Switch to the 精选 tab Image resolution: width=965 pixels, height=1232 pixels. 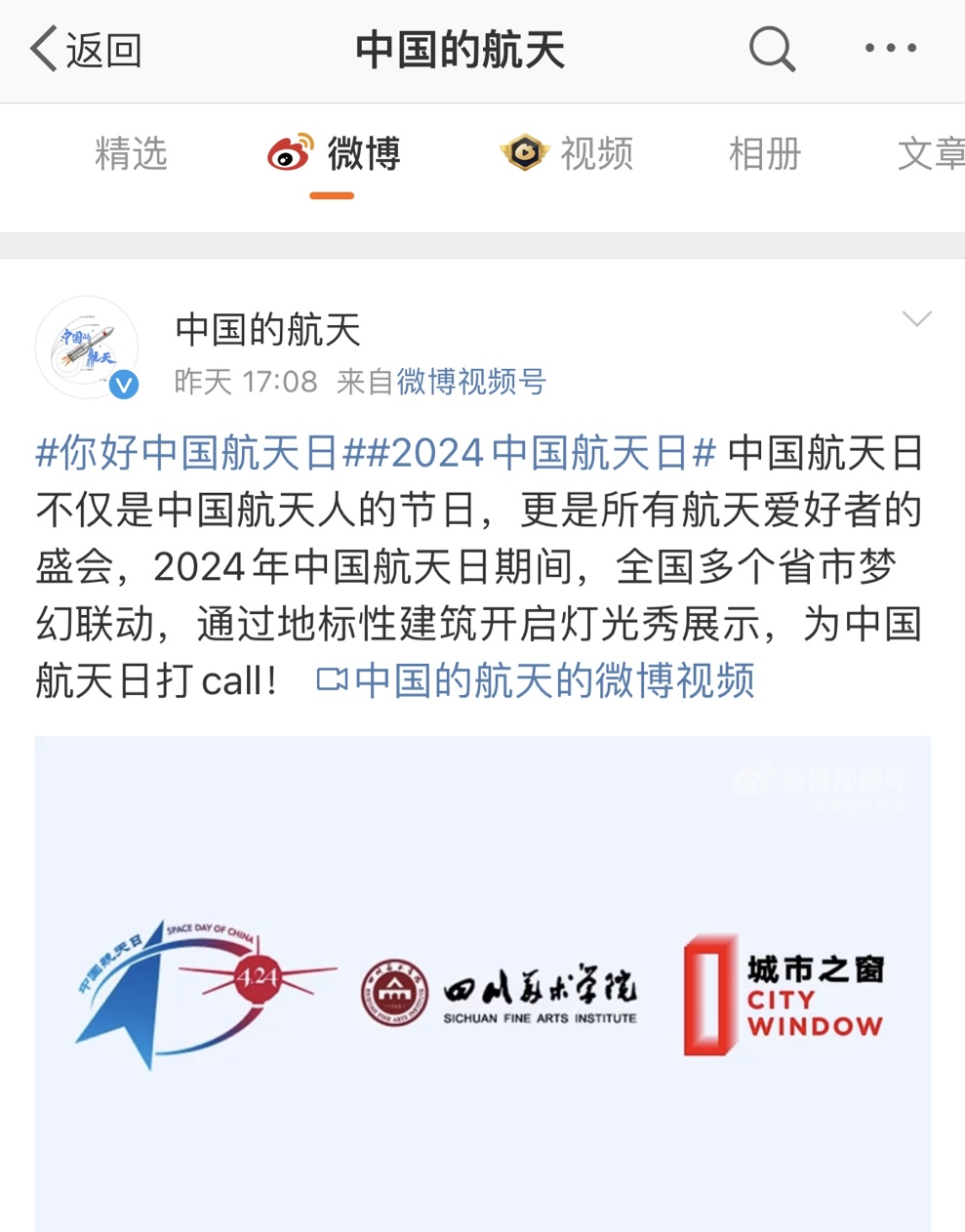(x=131, y=154)
